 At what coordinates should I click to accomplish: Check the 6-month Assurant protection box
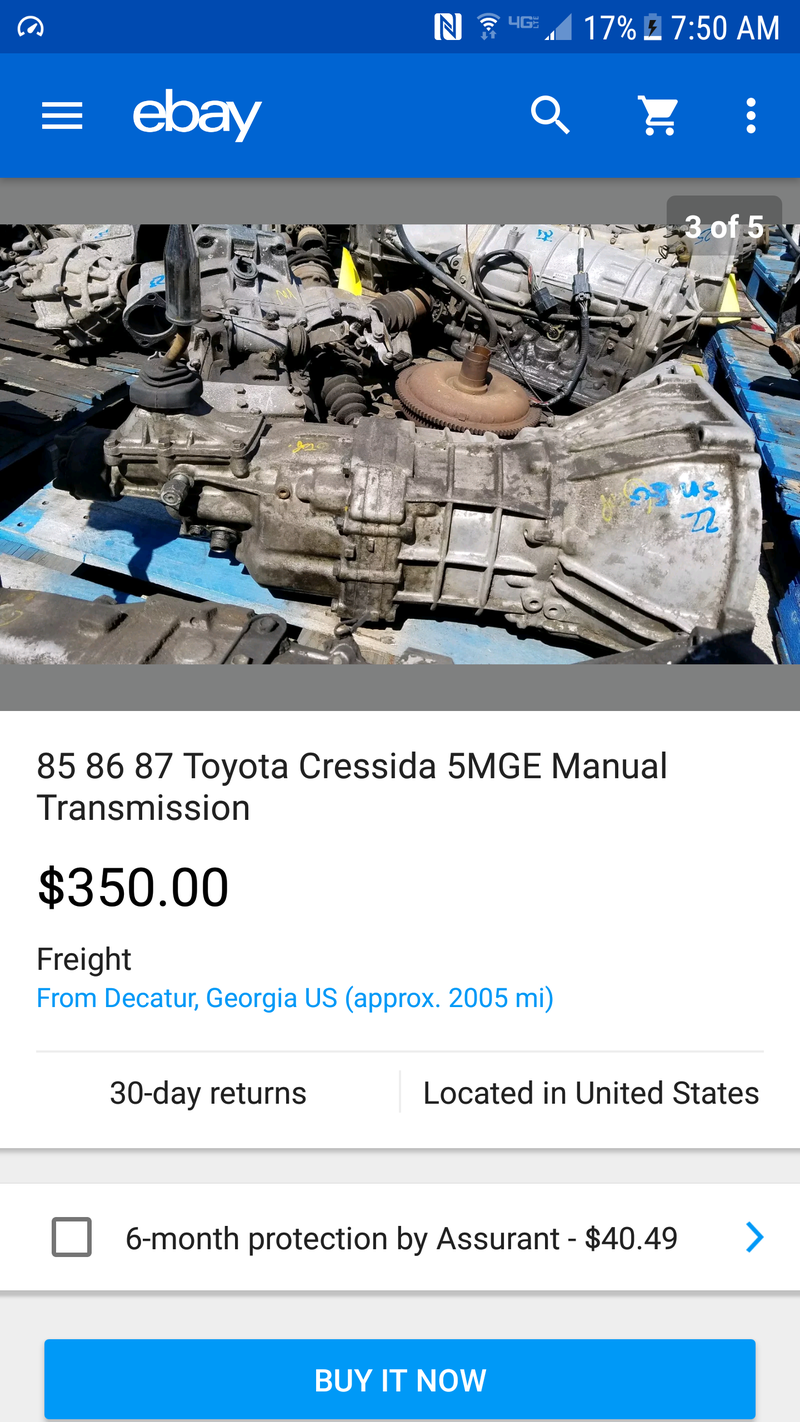pyautogui.click(x=72, y=1238)
